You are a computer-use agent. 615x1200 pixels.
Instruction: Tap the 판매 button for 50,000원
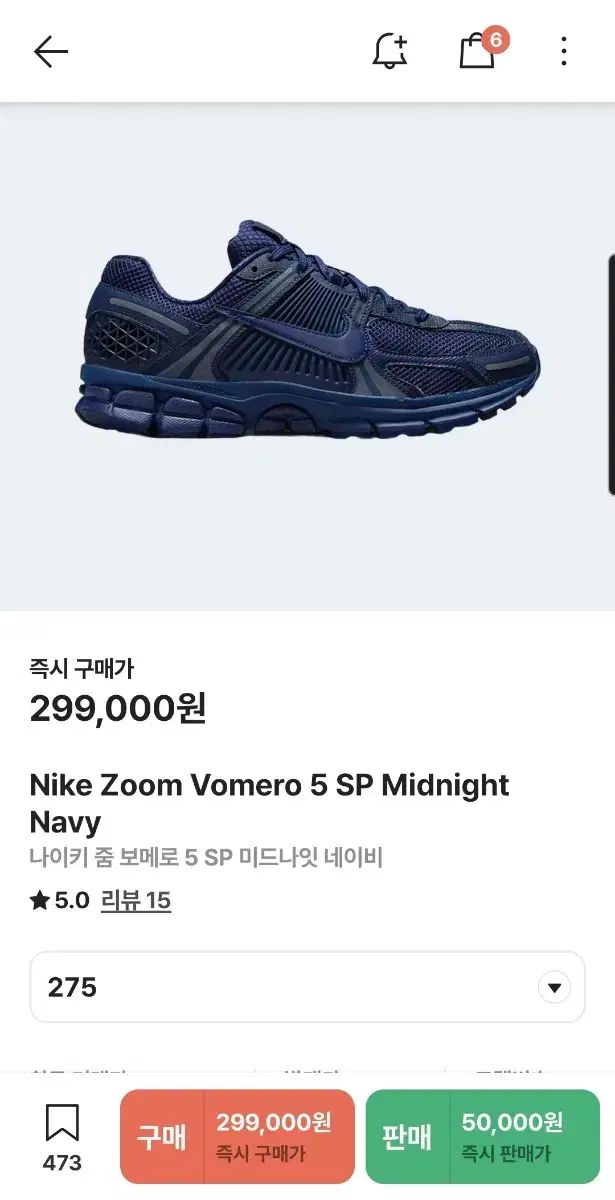482,1136
